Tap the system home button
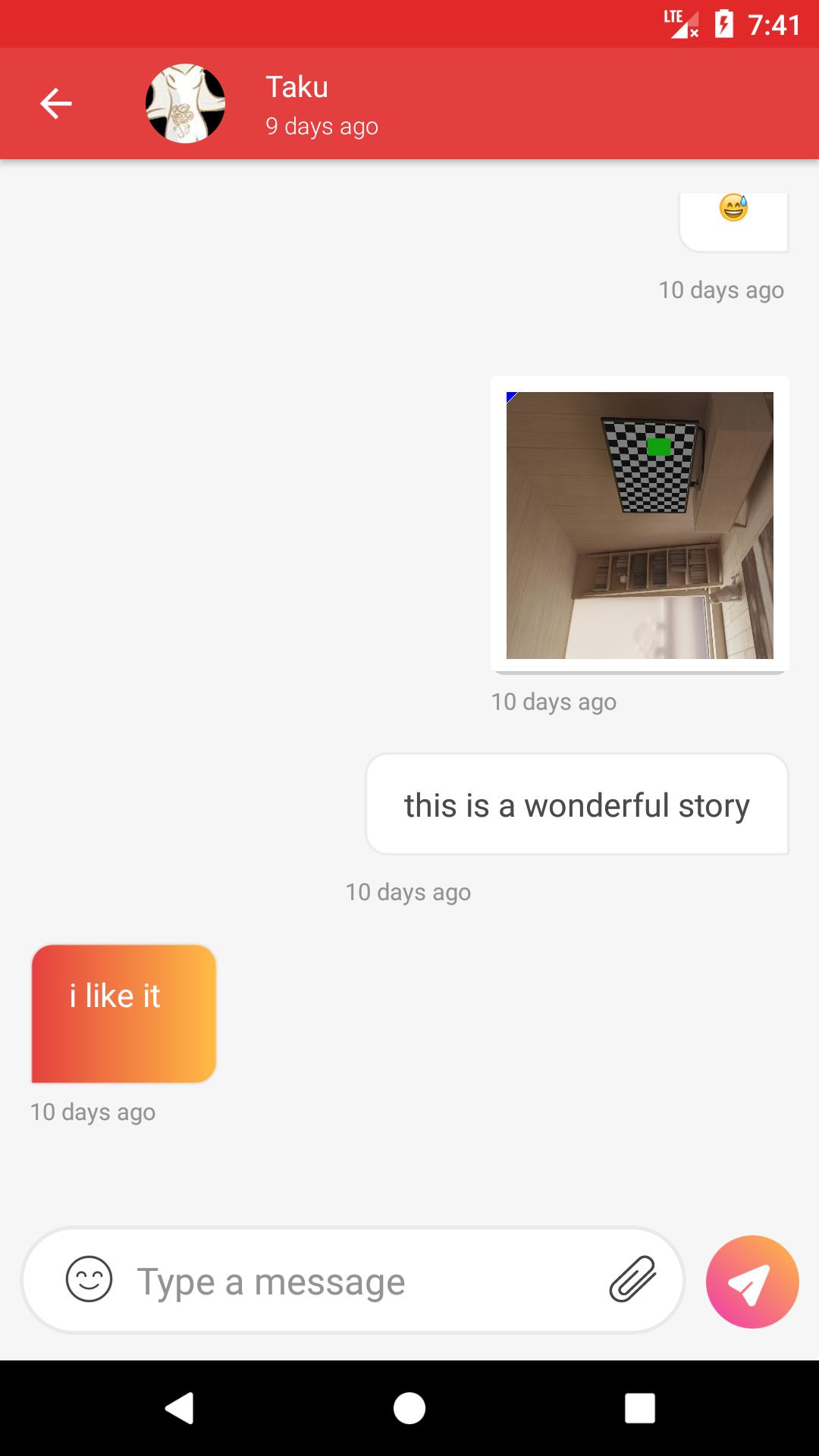This screenshot has height=1456, width=819. point(409,1408)
